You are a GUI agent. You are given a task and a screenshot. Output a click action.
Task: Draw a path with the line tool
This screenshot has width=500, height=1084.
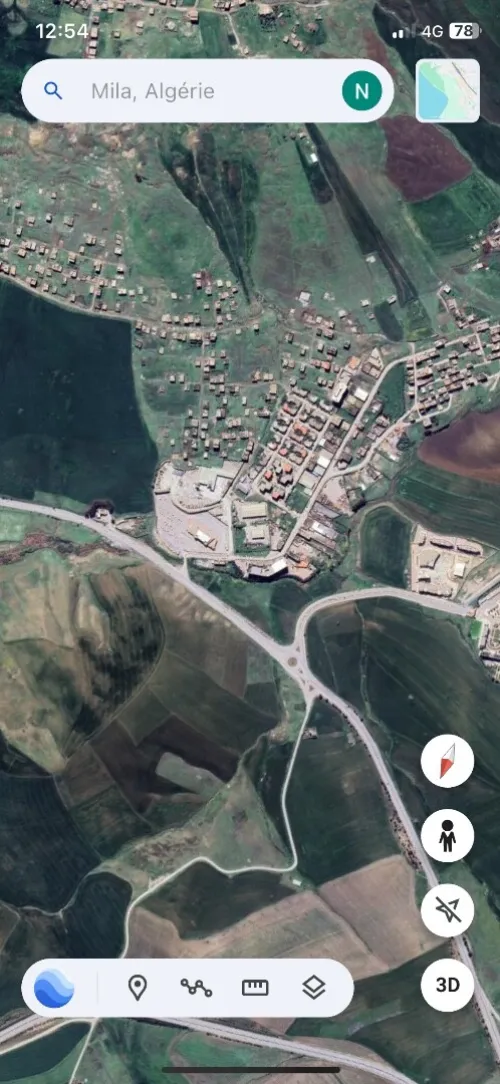click(x=196, y=988)
